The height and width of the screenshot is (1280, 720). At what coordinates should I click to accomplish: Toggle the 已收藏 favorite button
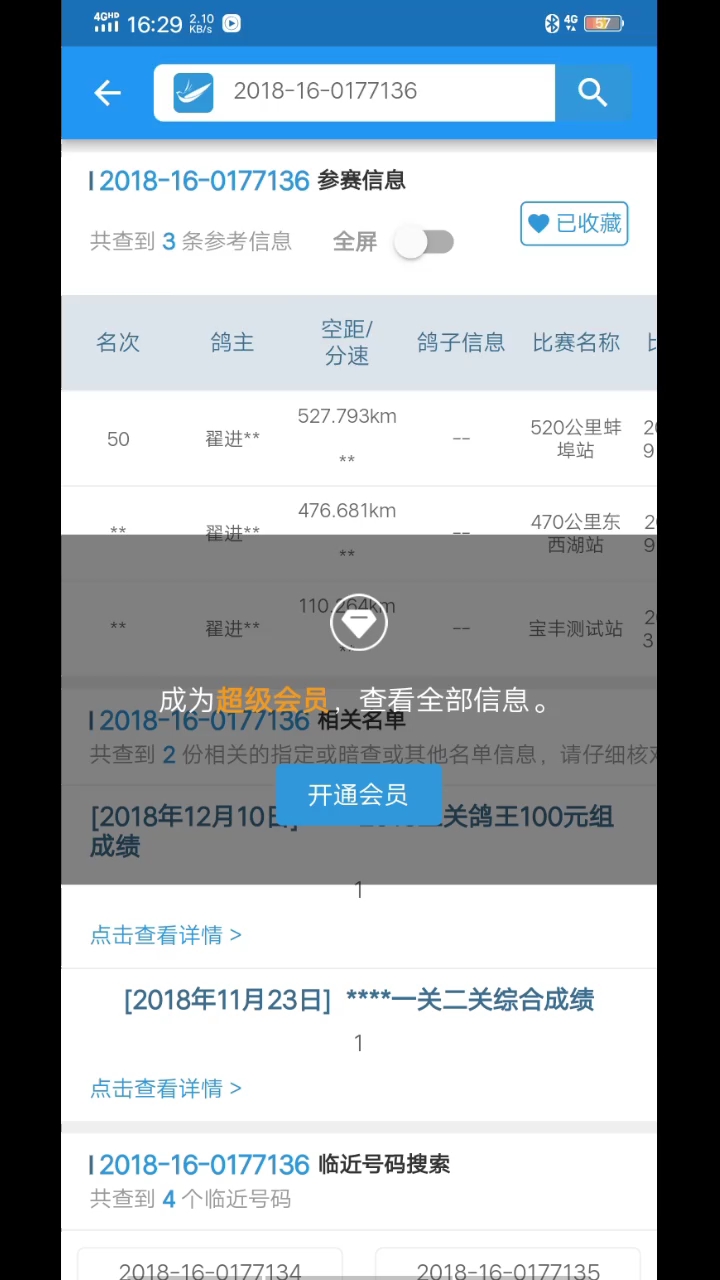tap(574, 223)
